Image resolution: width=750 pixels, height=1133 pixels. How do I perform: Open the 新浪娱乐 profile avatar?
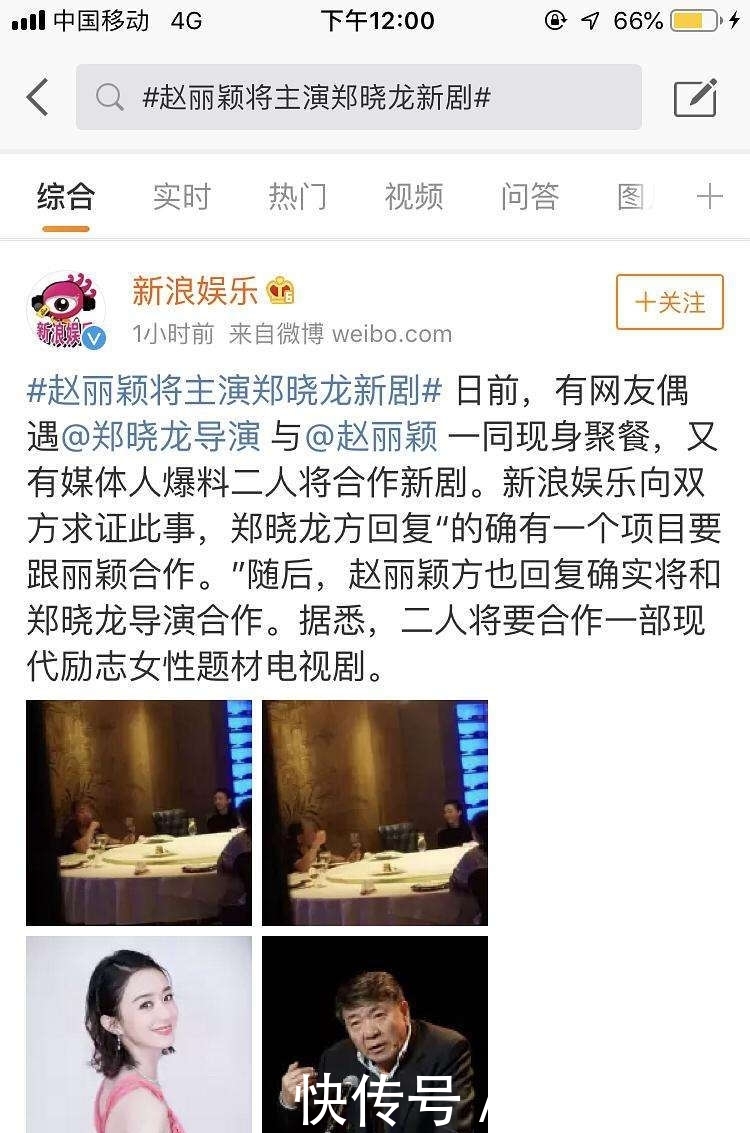[x=65, y=310]
